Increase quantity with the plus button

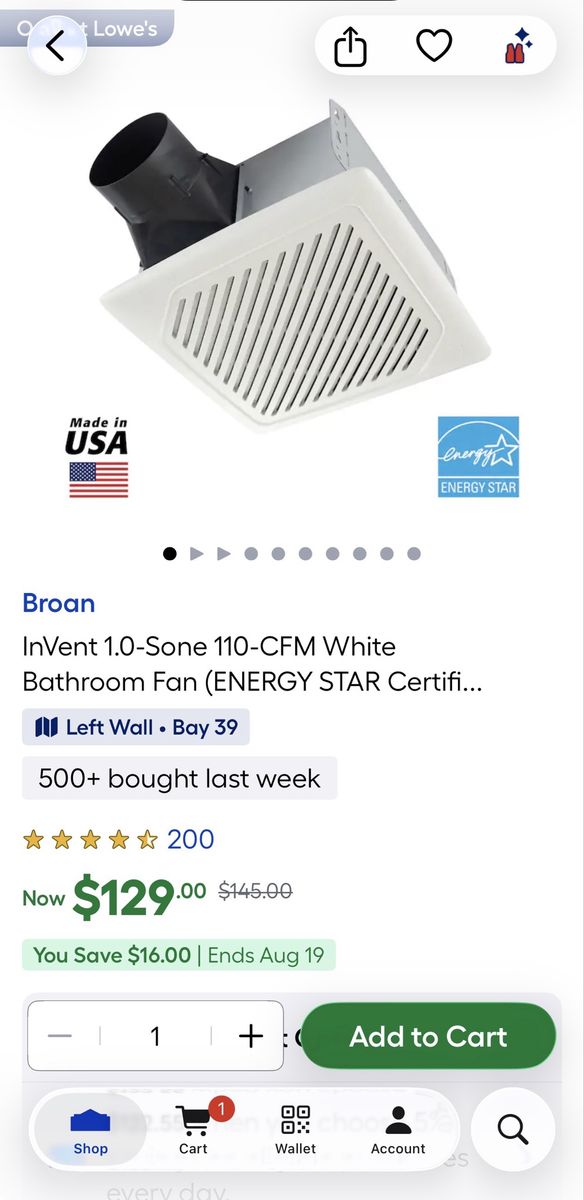pos(251,1036)
